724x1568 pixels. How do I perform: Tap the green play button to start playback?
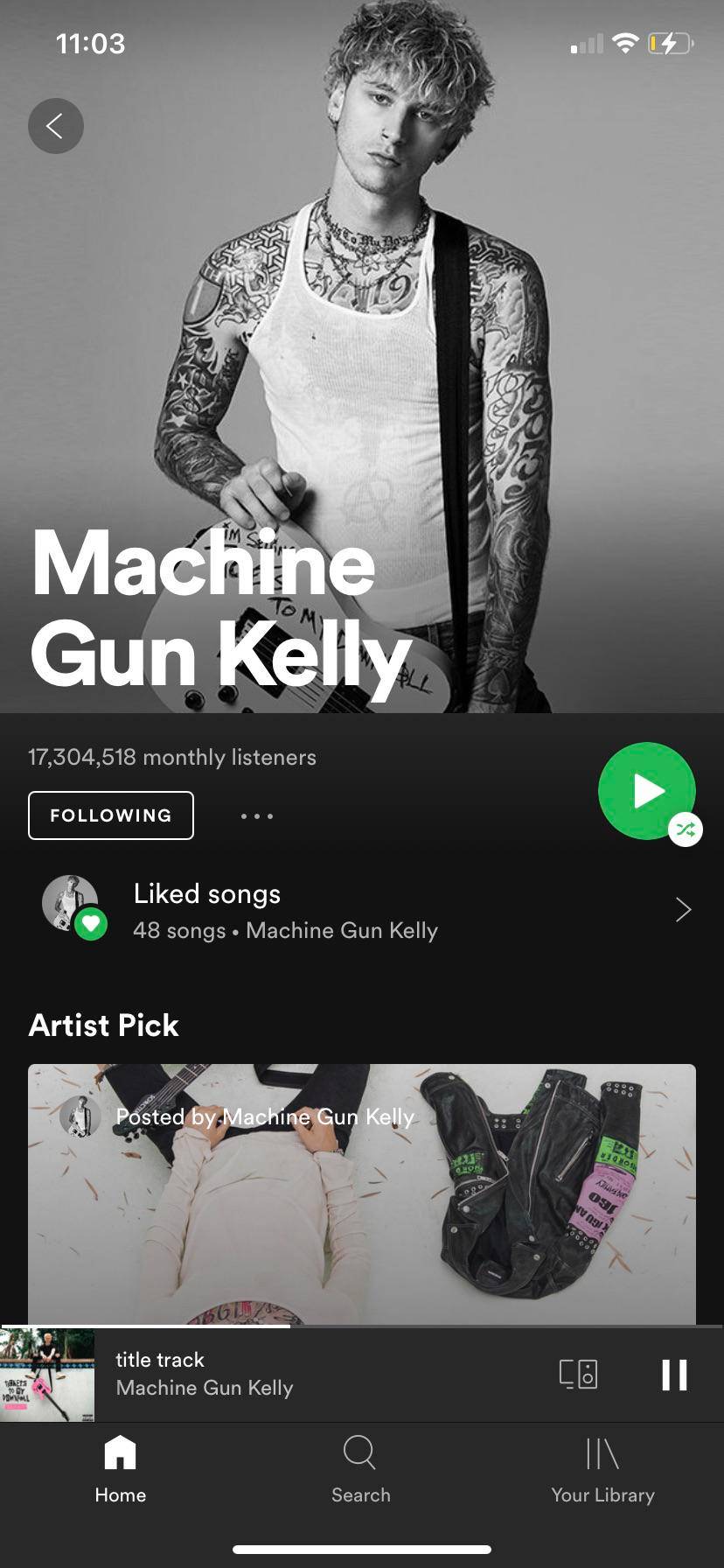pyautogui.click(x=647, y=790)
